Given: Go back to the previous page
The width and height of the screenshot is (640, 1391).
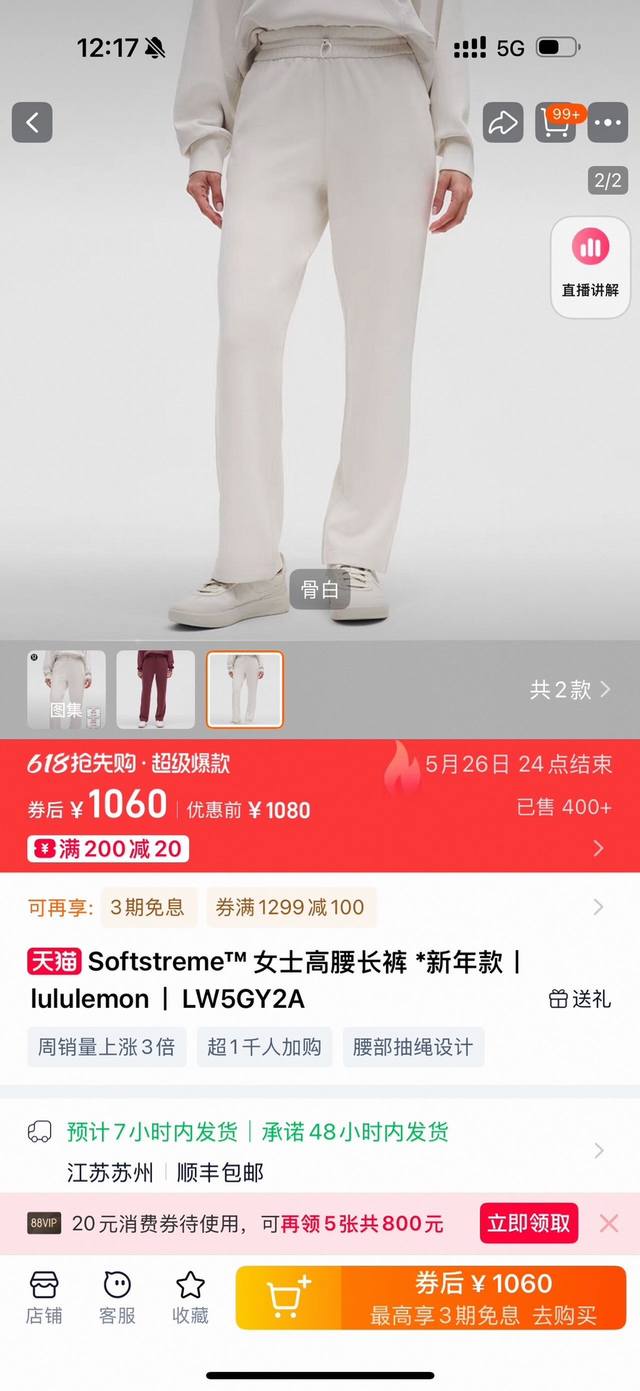Looking at the screenshot, I should (x=32, y=123).
